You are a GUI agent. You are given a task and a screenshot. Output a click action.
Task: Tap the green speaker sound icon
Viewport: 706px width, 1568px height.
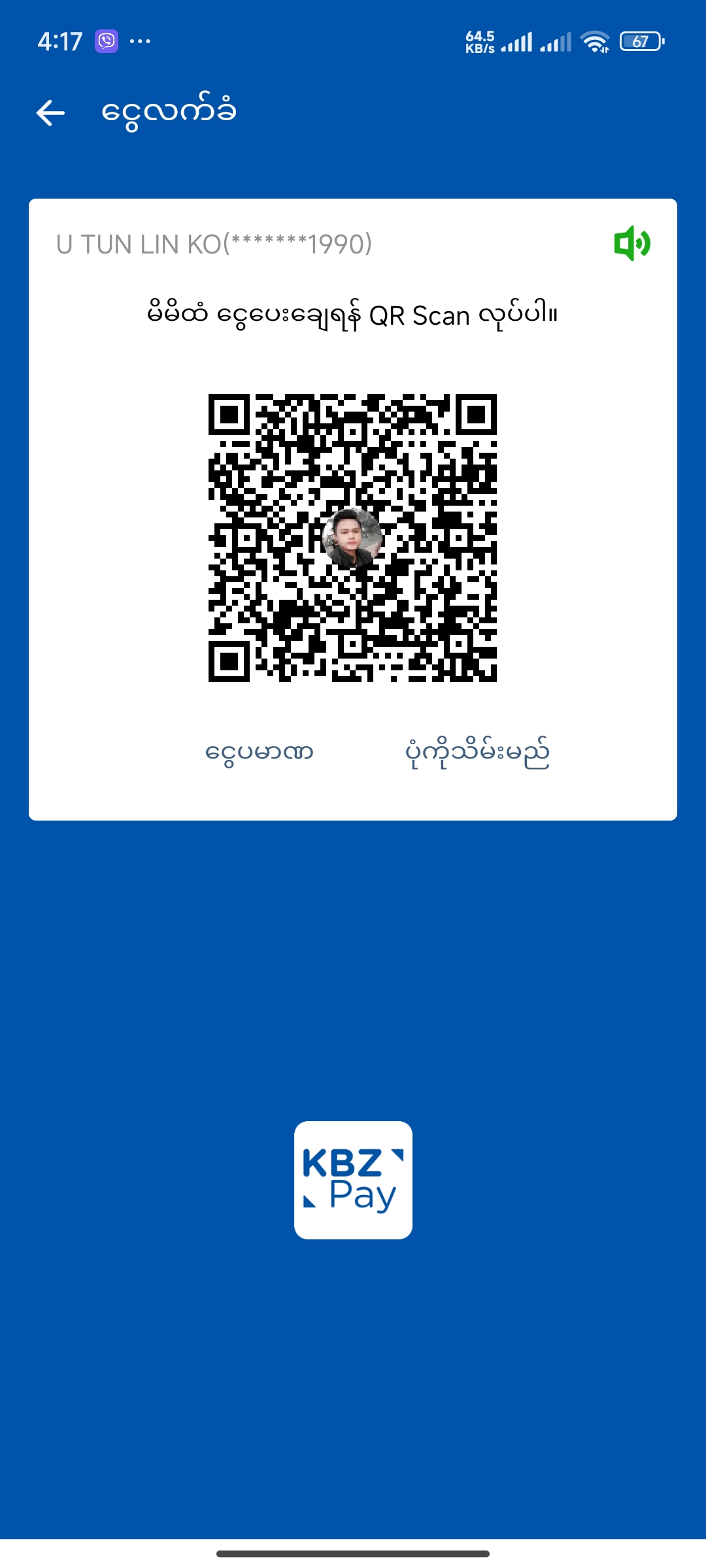(x=631, y=244)
